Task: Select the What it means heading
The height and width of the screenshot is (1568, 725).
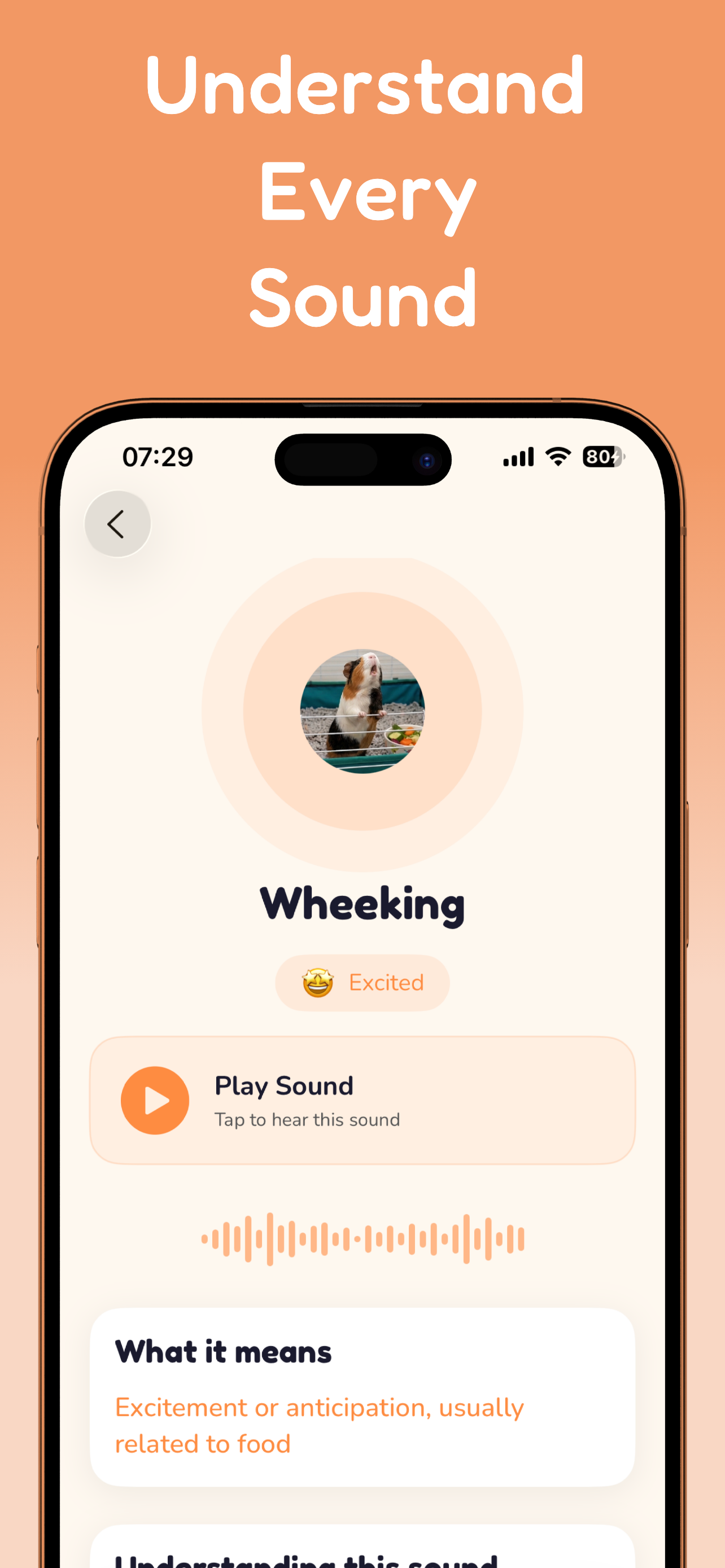Action: click(x=223, y=1352)
